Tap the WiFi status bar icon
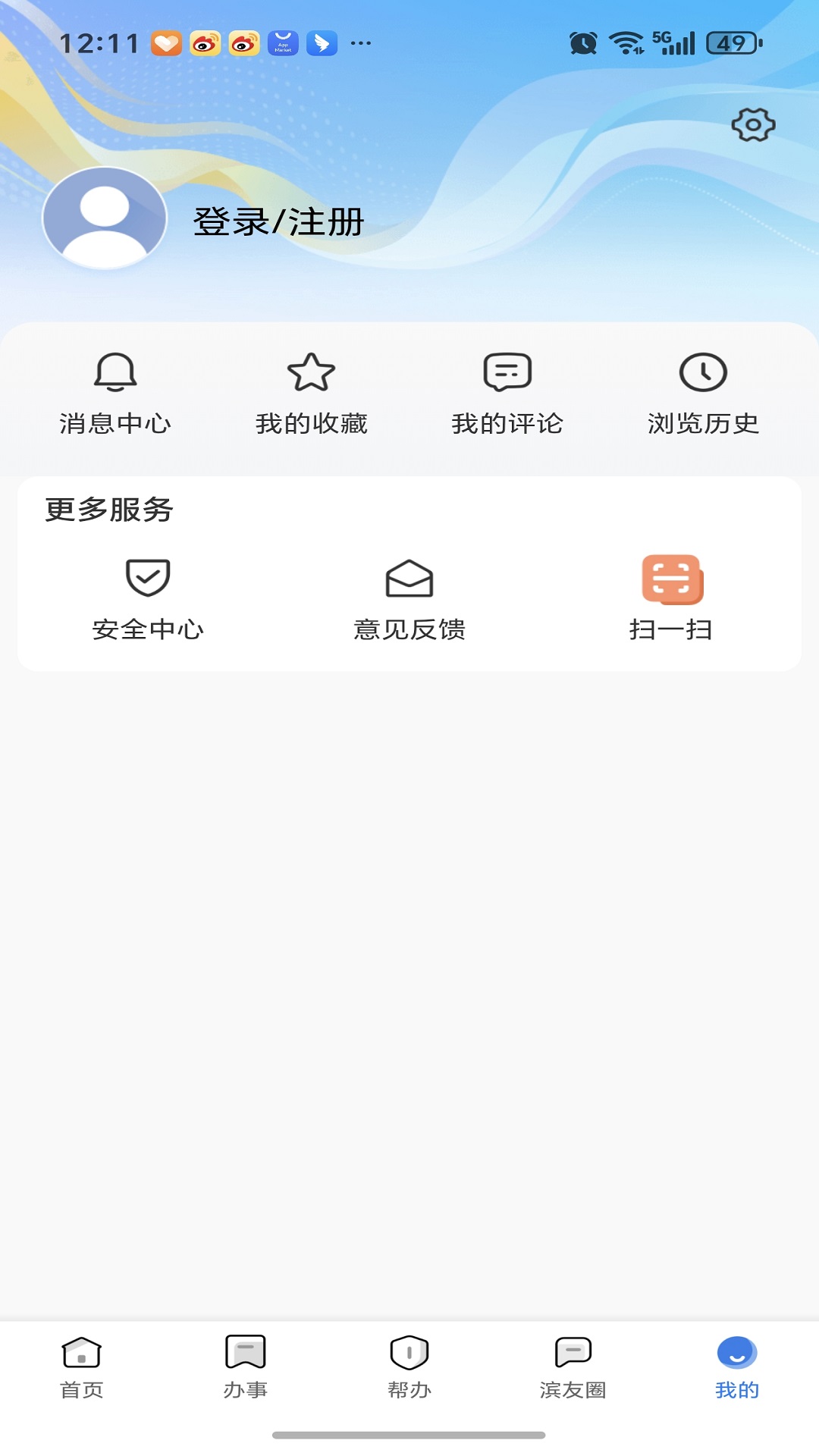The height and width of the screenshot is (1456, 819). [x=625, y=43]
